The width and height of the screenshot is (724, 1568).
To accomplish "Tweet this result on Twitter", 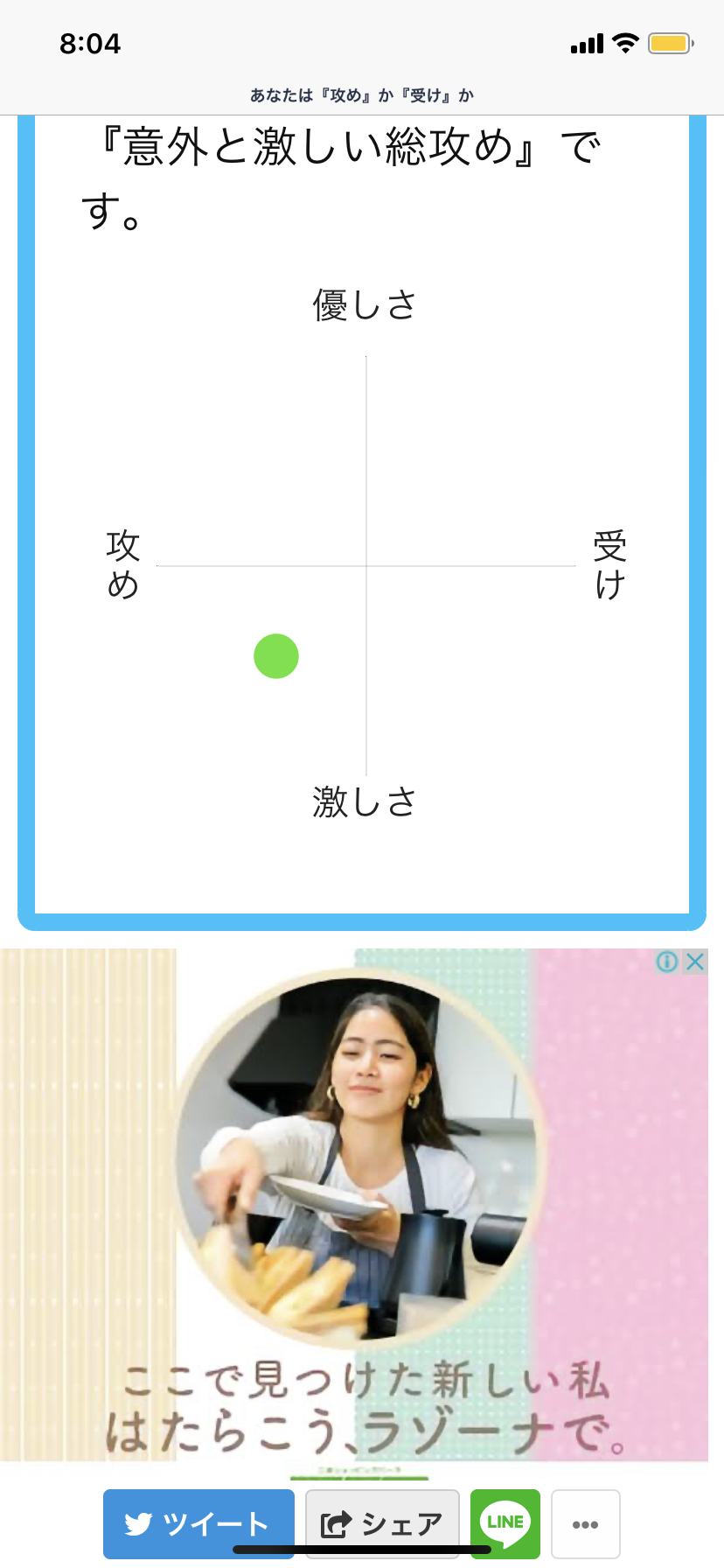I will point(198,1523).
